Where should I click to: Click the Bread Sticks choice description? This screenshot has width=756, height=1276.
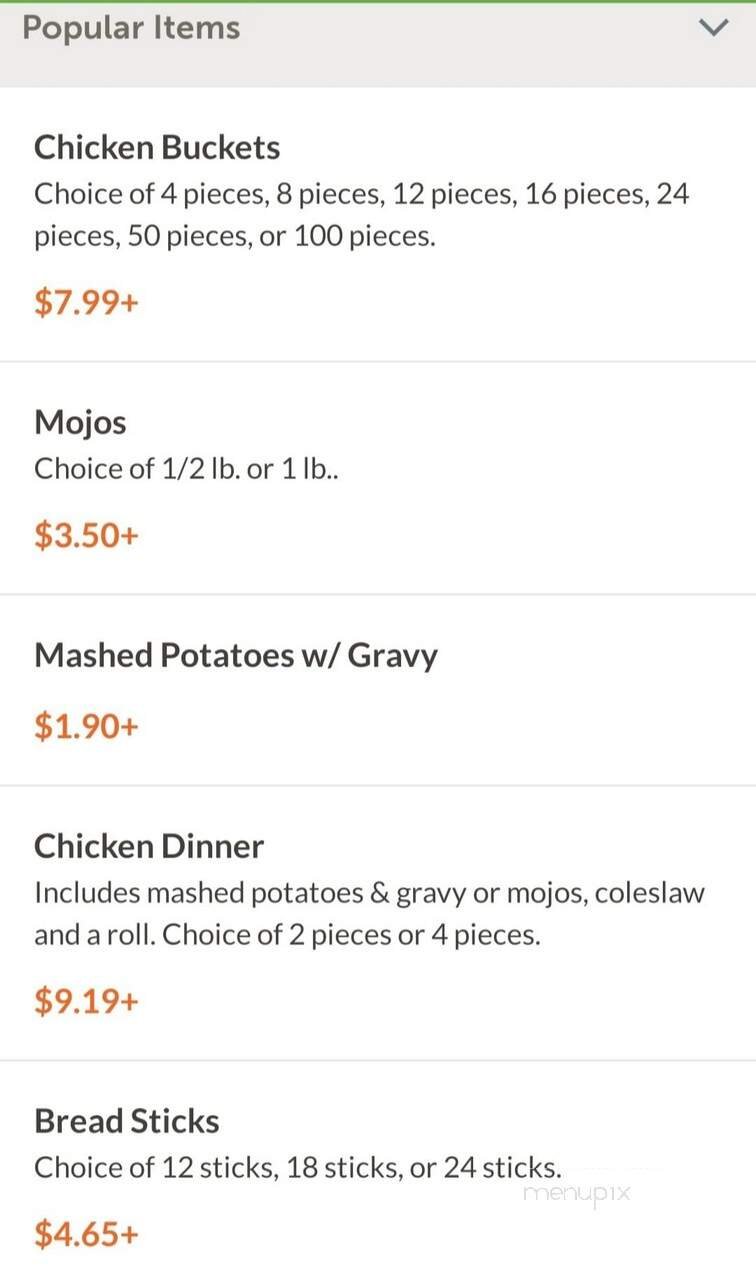tap(298, 1167)
